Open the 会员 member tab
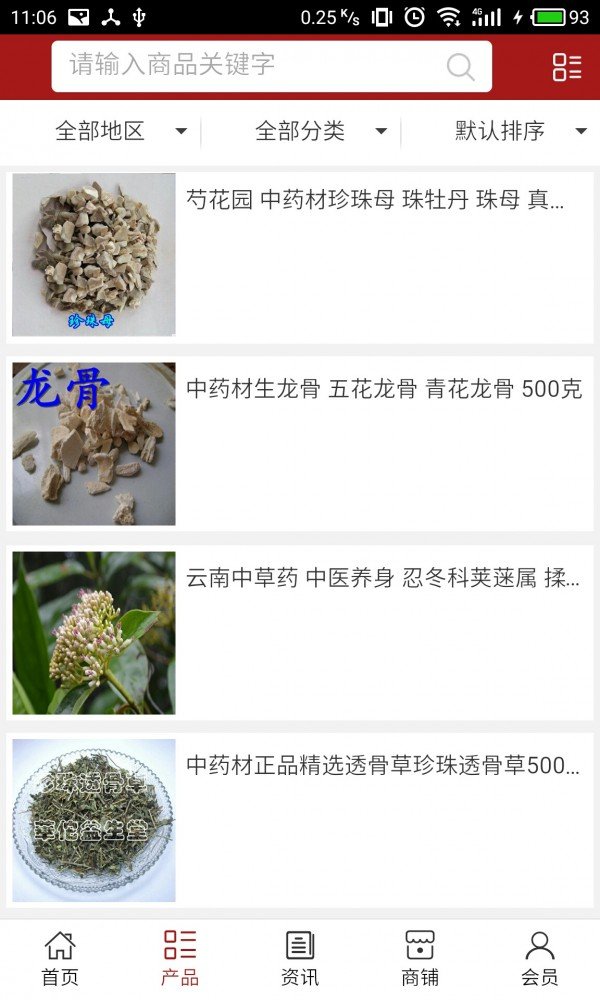 (540, 958)
